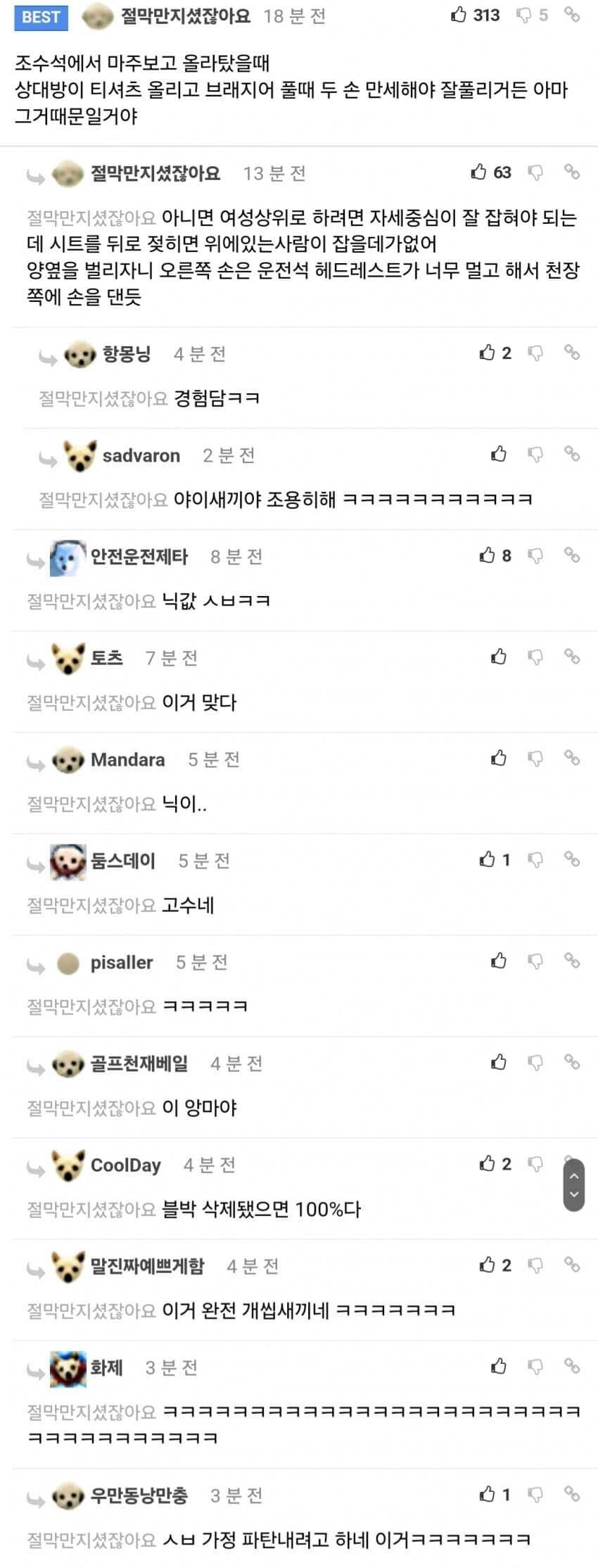Select the BEST badge label
The image size is (598, 1568).
click(x=39, y=17)
